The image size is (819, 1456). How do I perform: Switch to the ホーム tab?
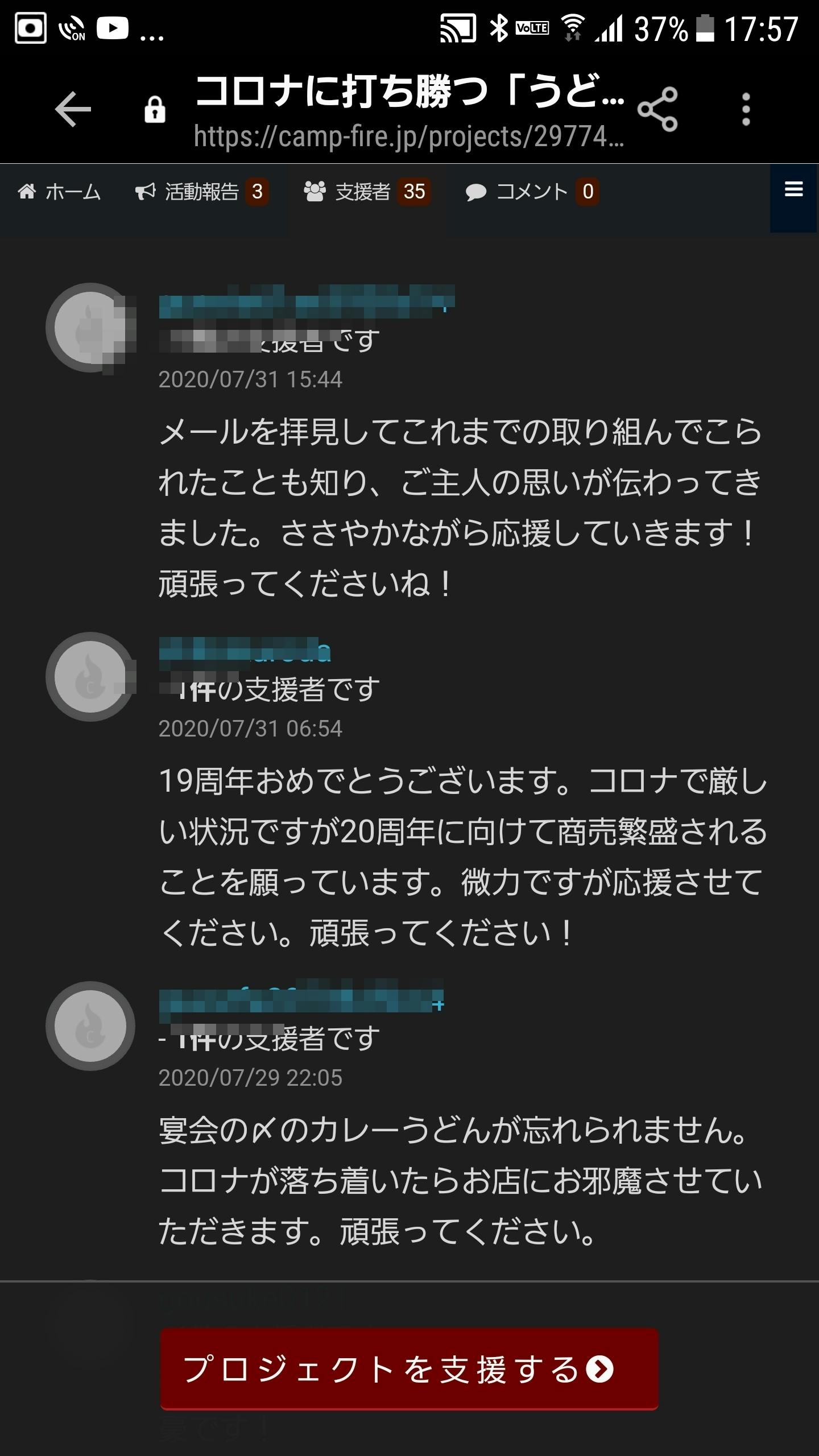(59, 192)
